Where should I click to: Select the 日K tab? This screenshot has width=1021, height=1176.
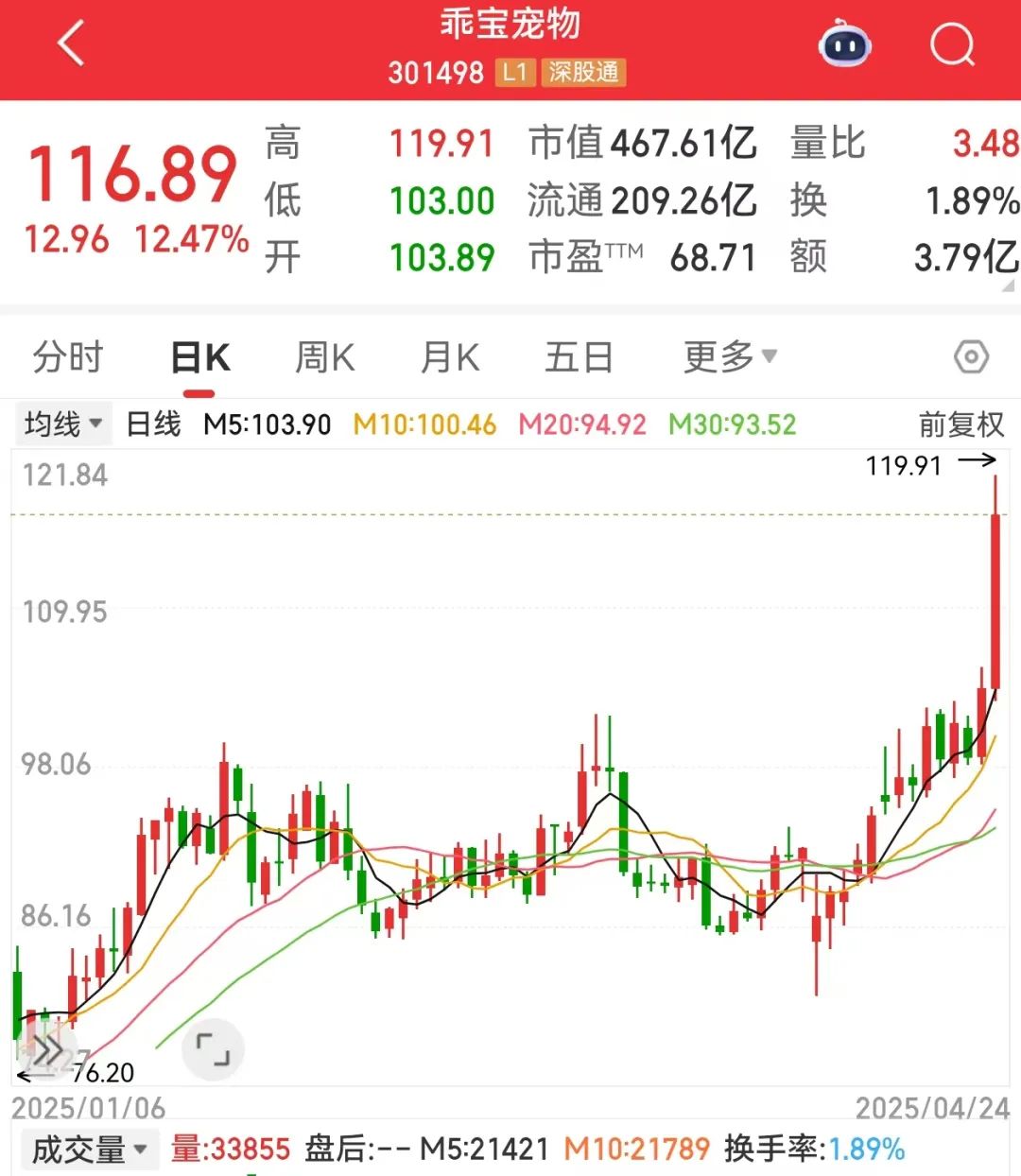tap(200, 358)
